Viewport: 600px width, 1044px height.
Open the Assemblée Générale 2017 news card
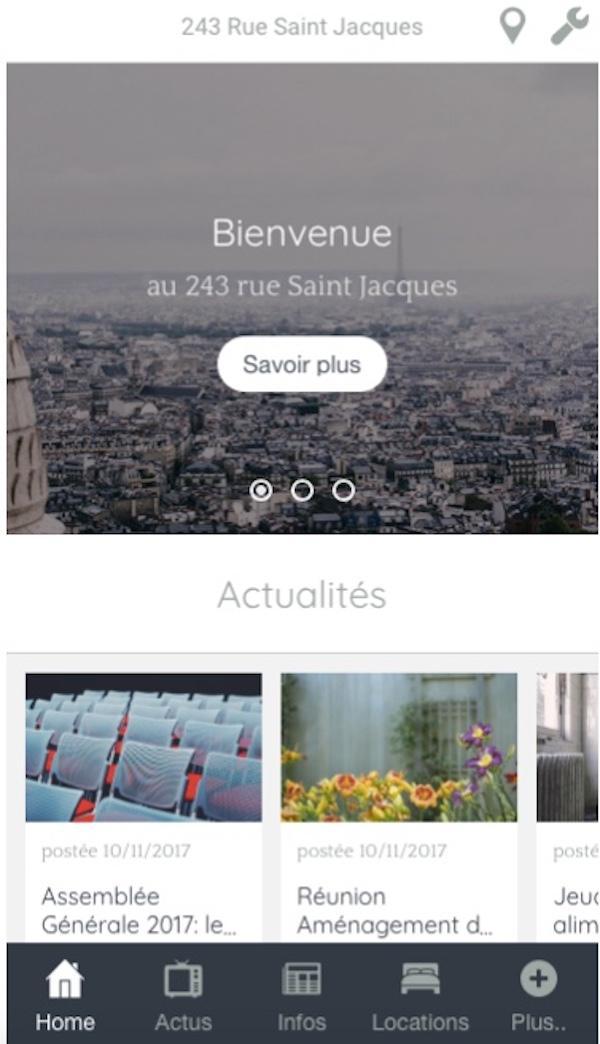coord(144,805)
